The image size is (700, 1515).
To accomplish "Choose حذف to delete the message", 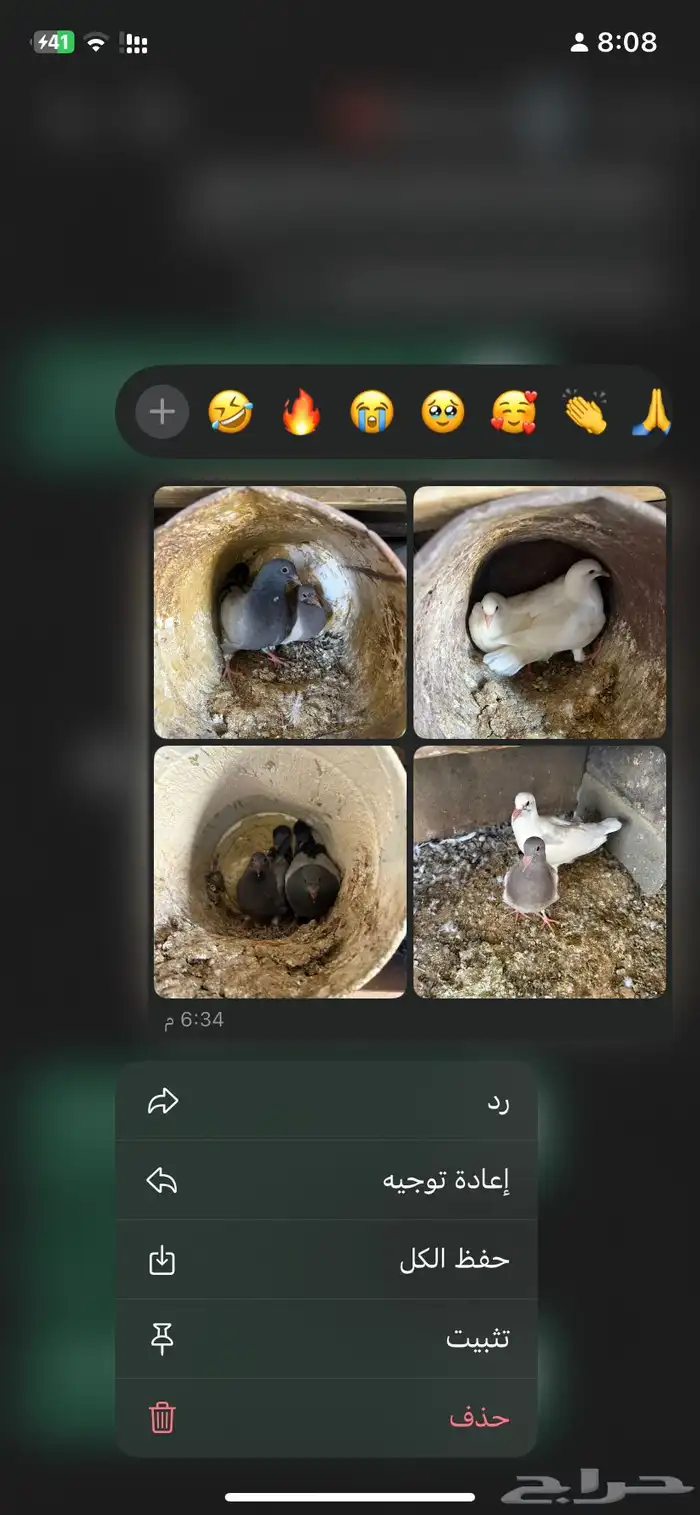I will 327,1417.
